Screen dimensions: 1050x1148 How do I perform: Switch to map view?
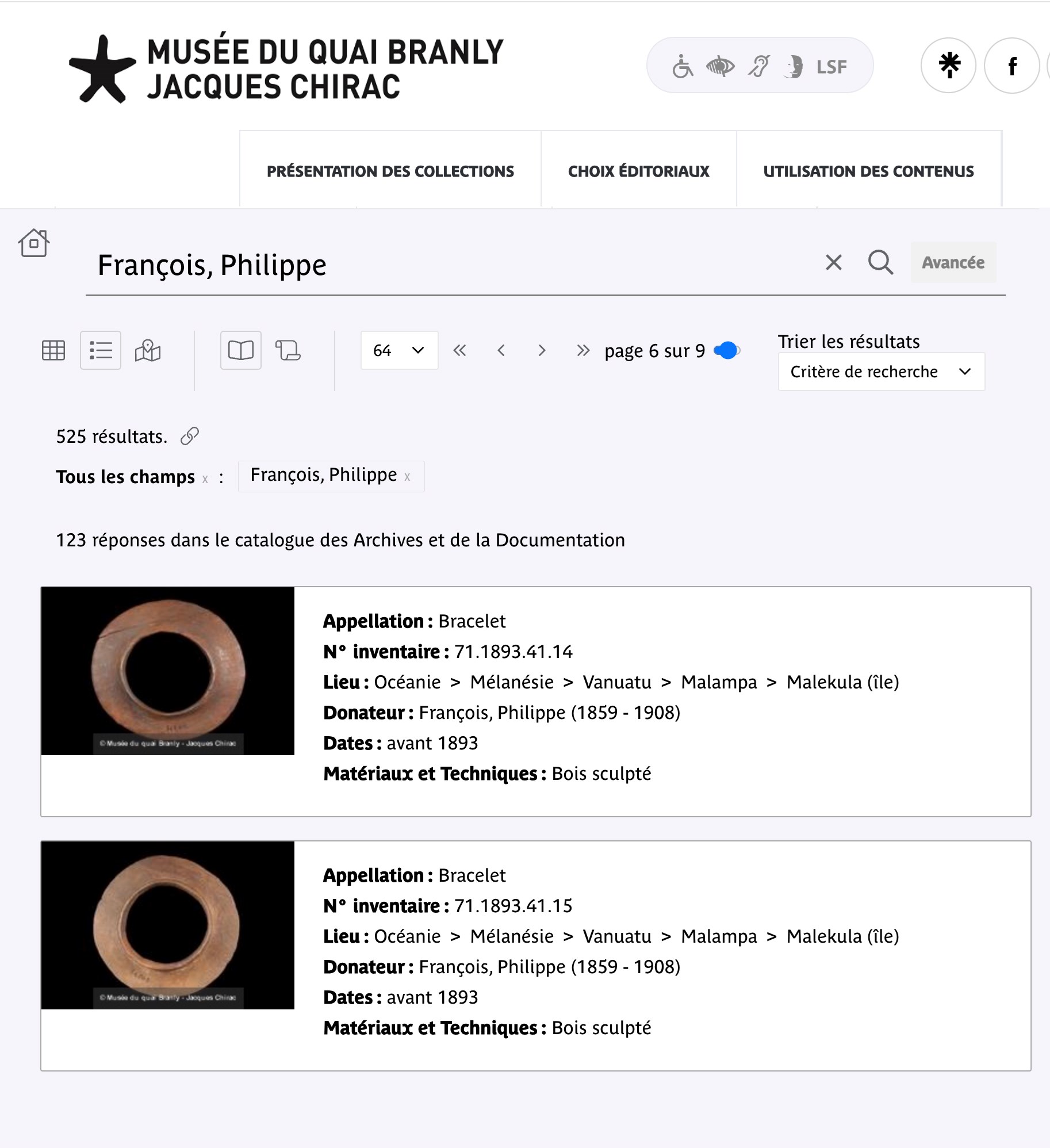(x=148, y=350)
